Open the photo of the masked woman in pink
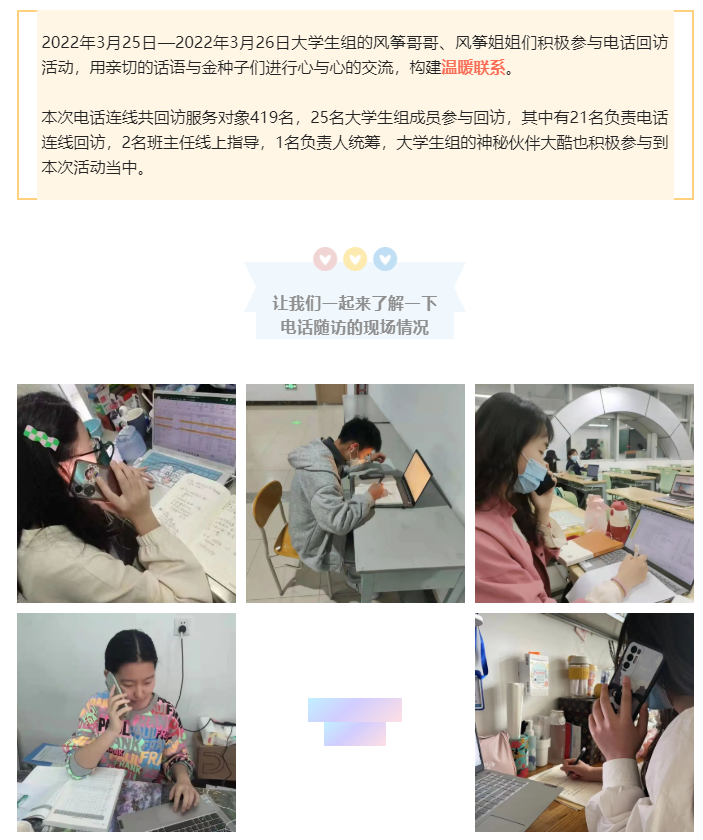The height and width of the screenshot is (840, 703). point(584,493)
